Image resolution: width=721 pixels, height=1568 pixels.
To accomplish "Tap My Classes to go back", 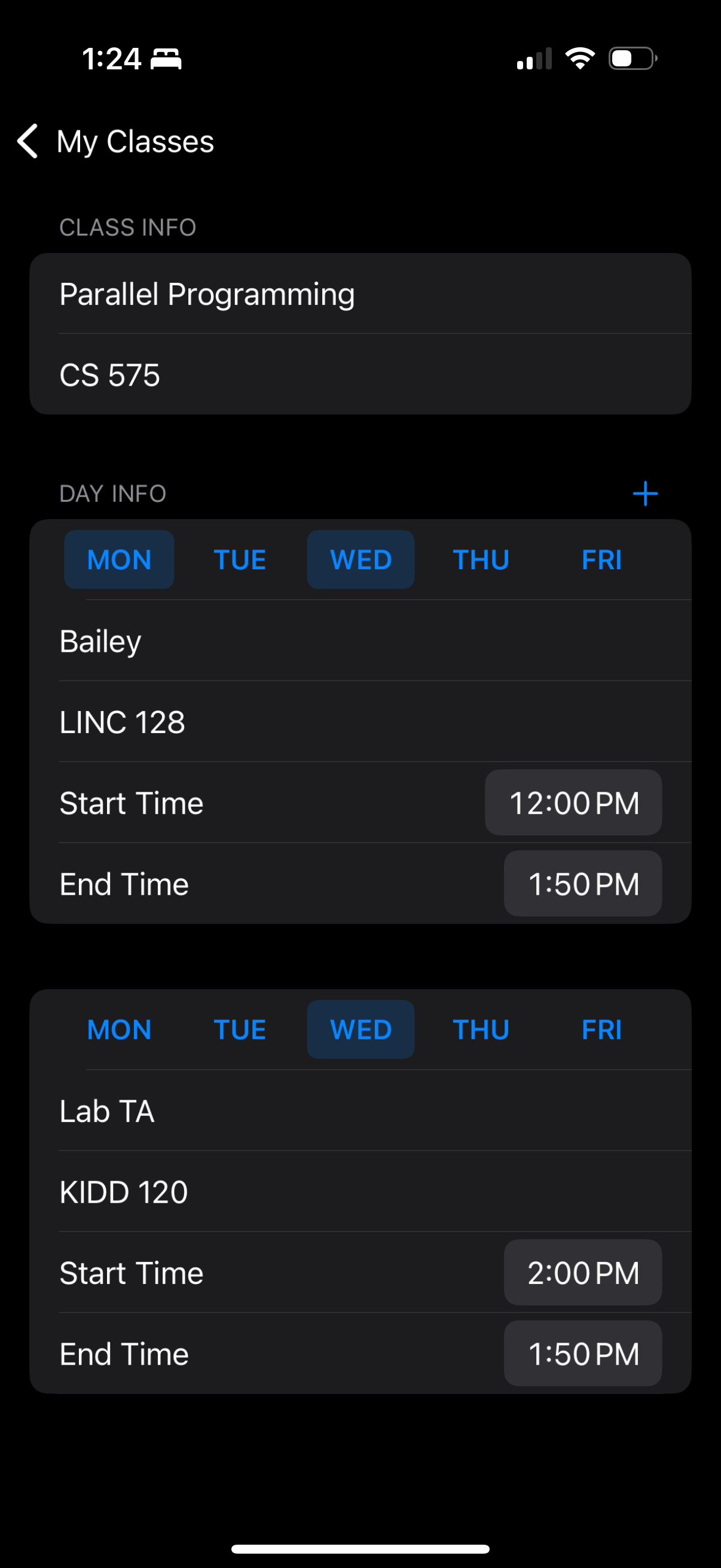I will point(135,141).
